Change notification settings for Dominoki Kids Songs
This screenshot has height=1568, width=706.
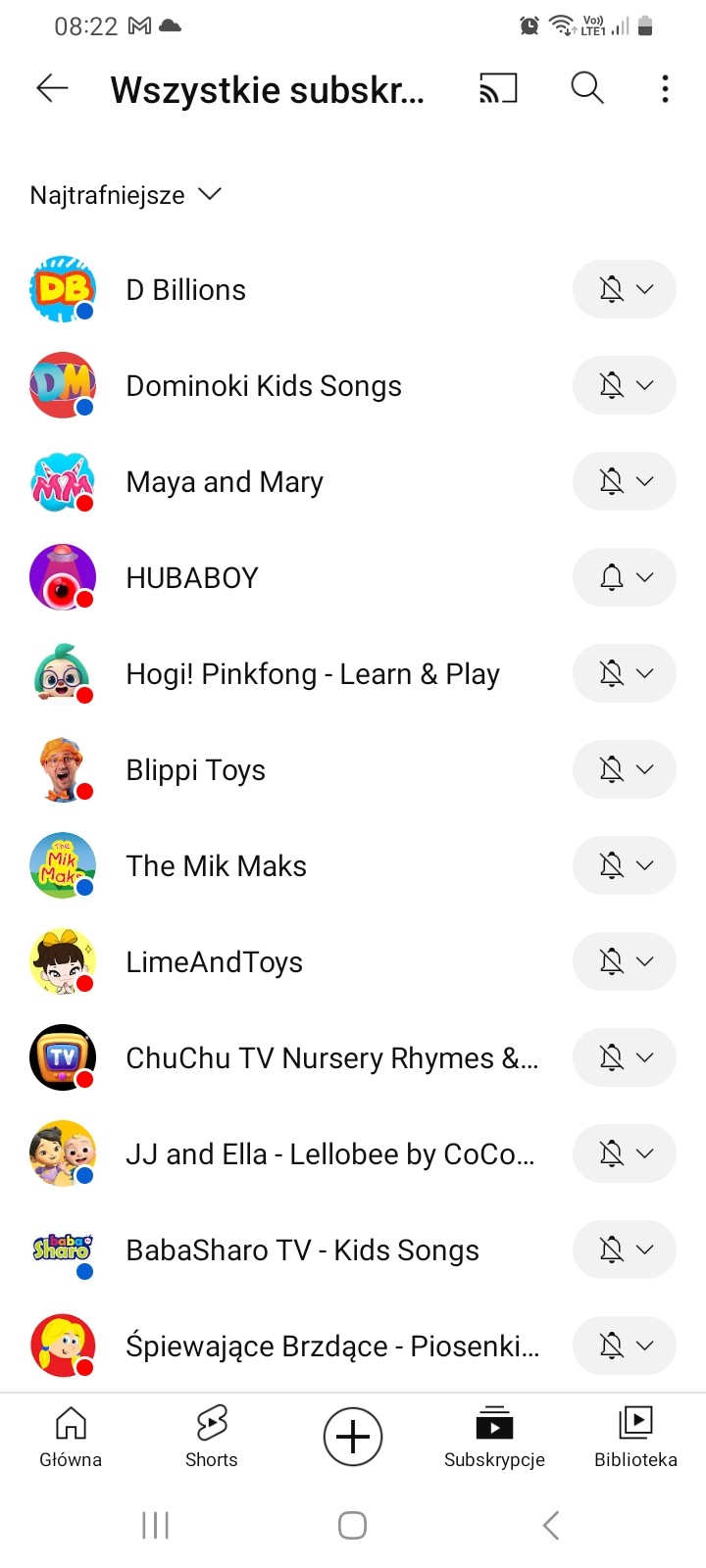tap(624, 385)
